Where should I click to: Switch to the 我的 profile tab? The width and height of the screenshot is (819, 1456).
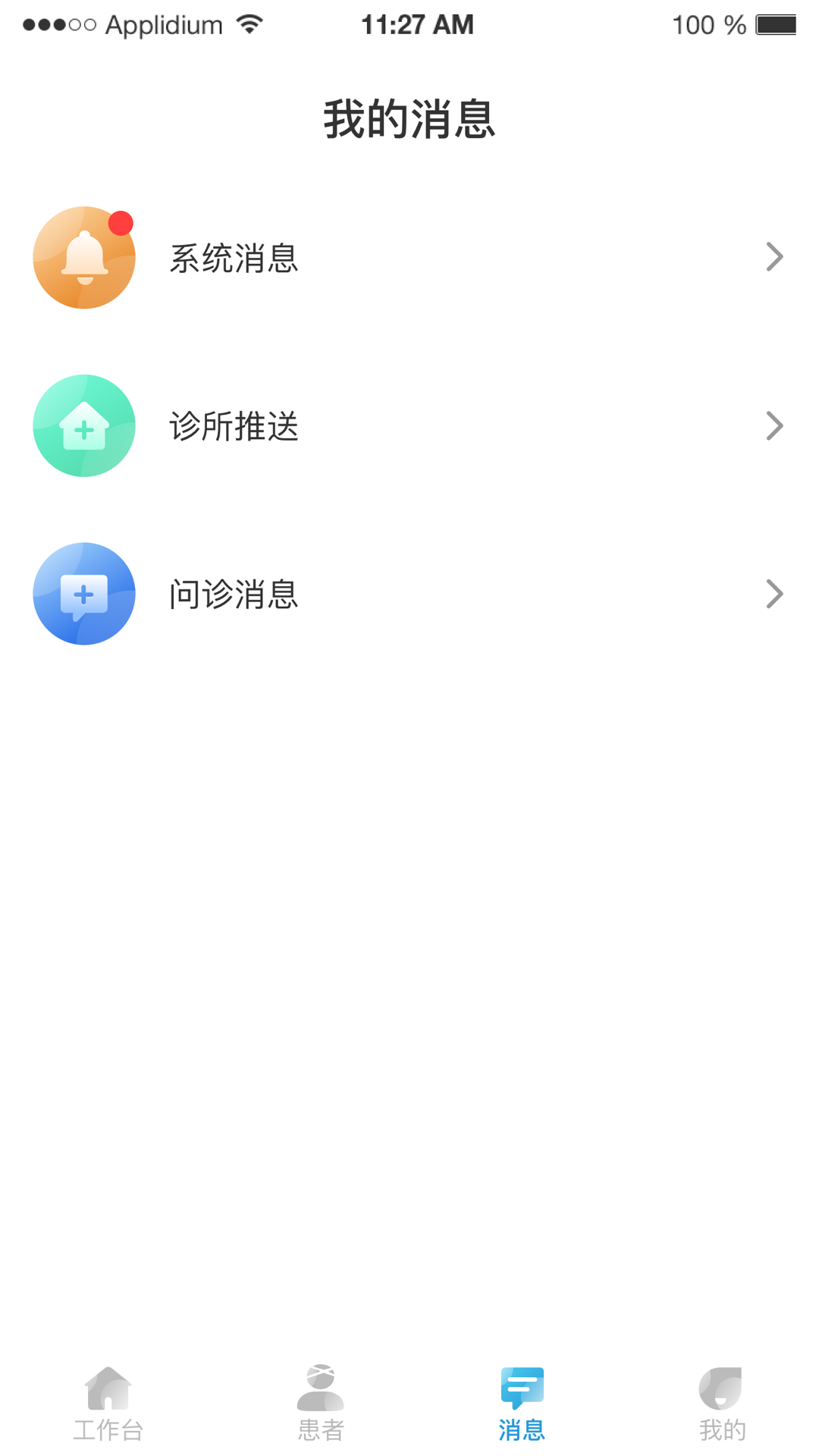pyautogui.click(x=722, y=1404)
